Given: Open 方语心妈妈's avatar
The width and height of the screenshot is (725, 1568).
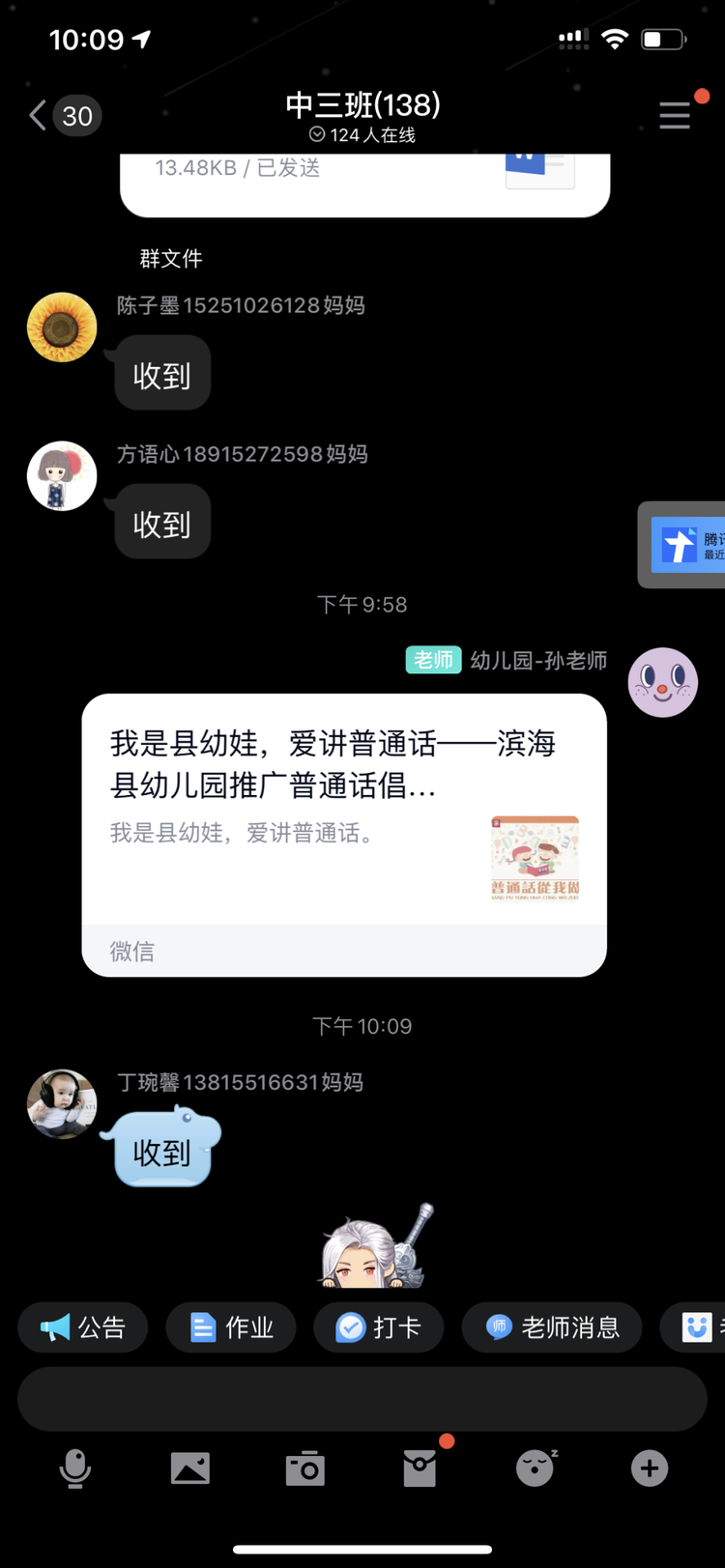Looking at the screenshot, I should [x=62, y=476].
